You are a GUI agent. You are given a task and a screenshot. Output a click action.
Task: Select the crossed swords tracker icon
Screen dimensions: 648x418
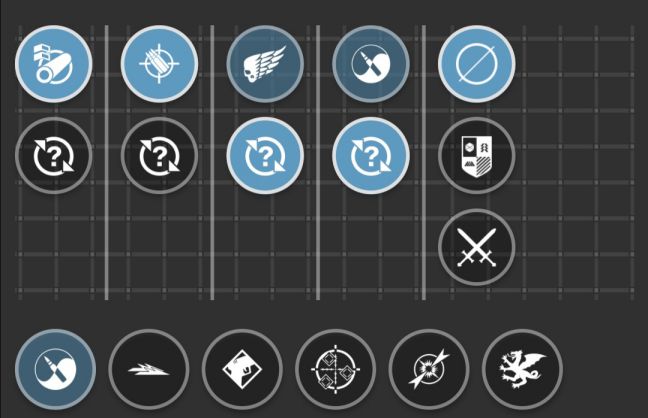click(477, 247)
